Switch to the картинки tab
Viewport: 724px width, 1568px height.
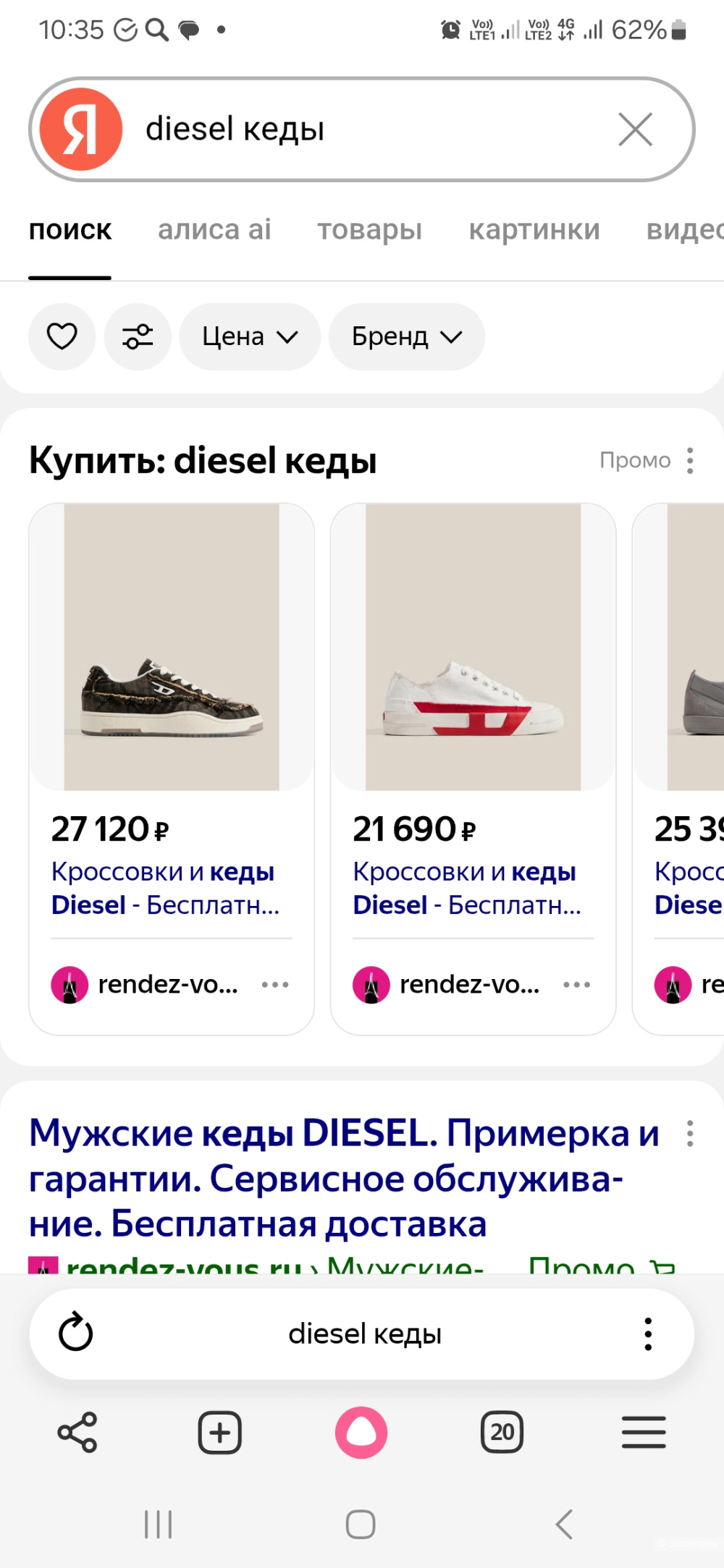coord(534,229)
